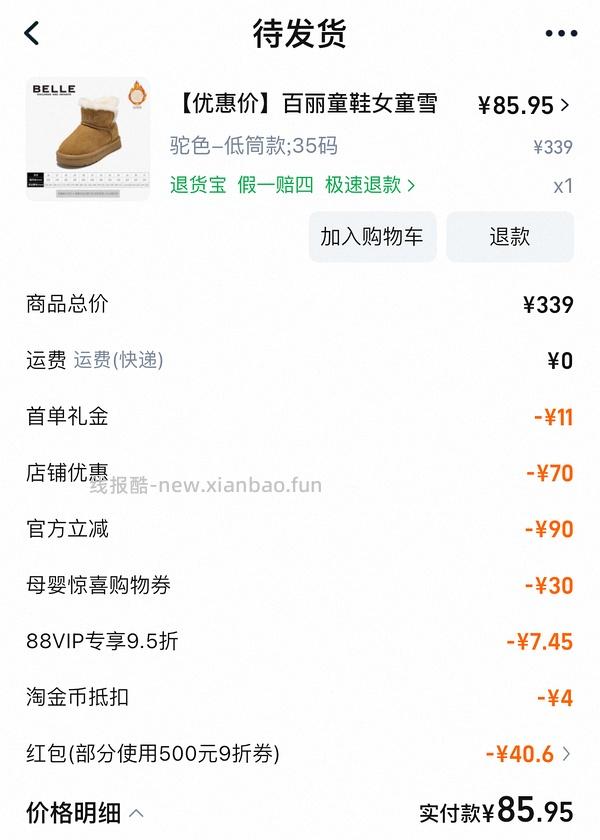Request a refund with 退款
This screenshot has height=840, width=600.
pyautogui.click(x=509, y=237)
